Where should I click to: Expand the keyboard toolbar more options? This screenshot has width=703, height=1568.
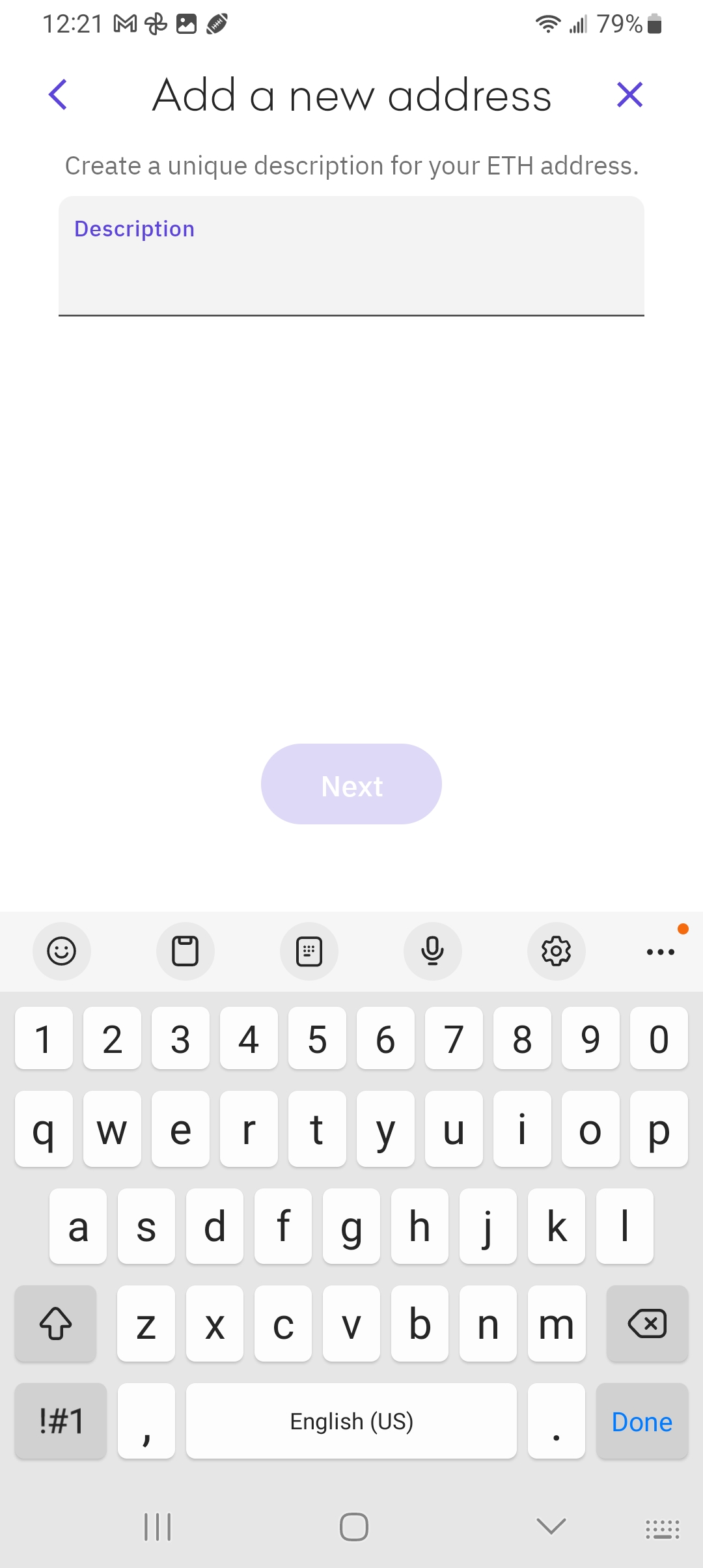661,951
